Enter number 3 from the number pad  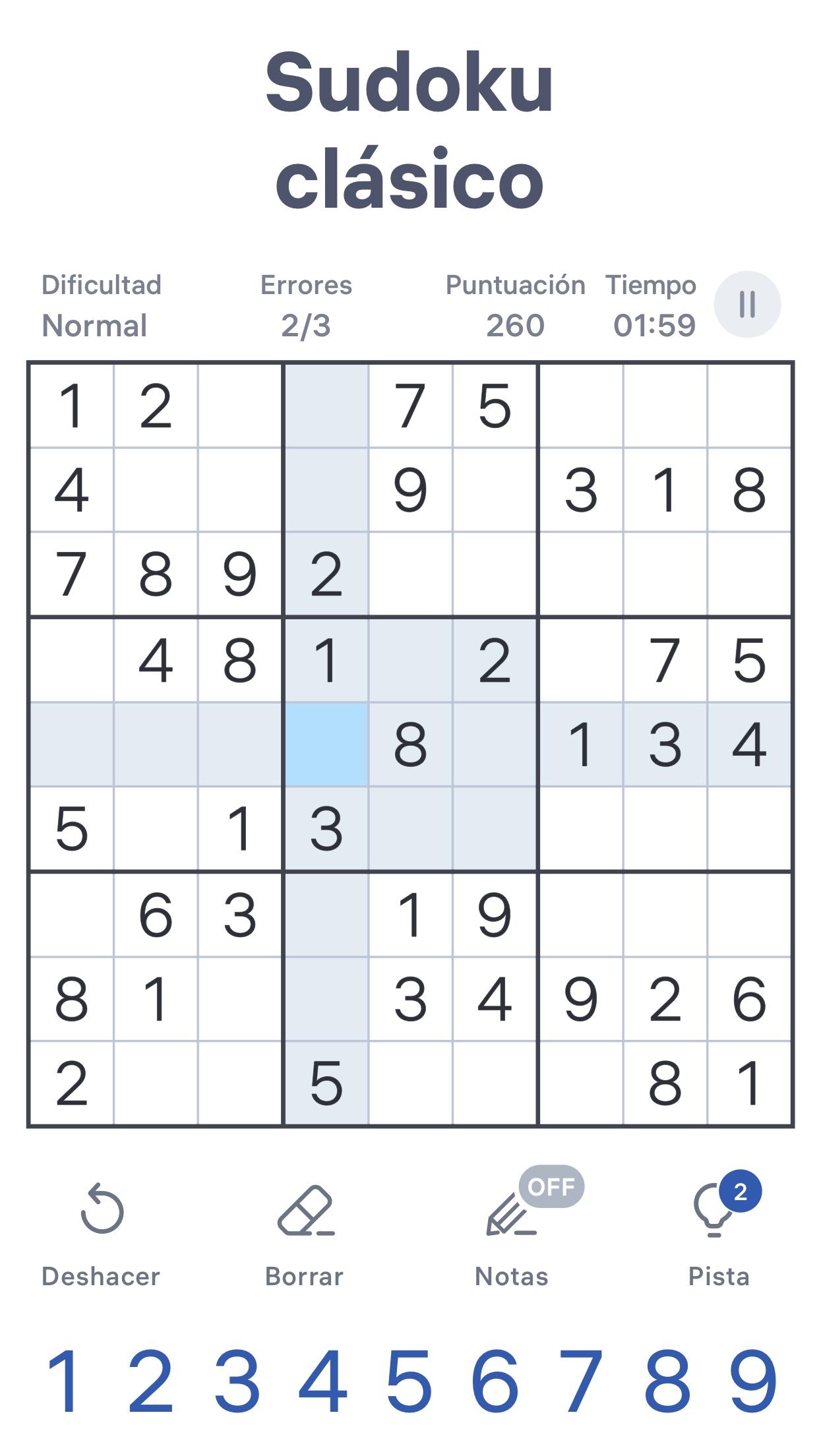(237, 1382)
